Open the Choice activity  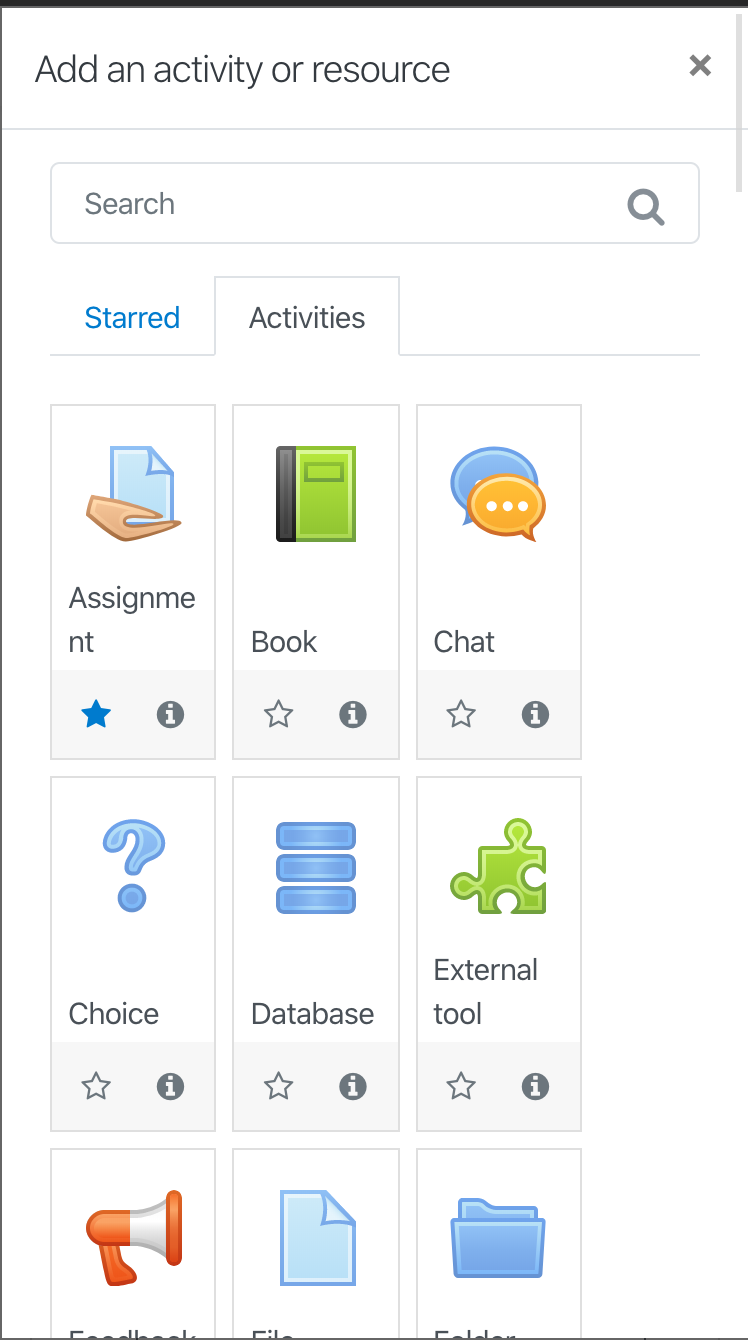click(x=133, y=910)
